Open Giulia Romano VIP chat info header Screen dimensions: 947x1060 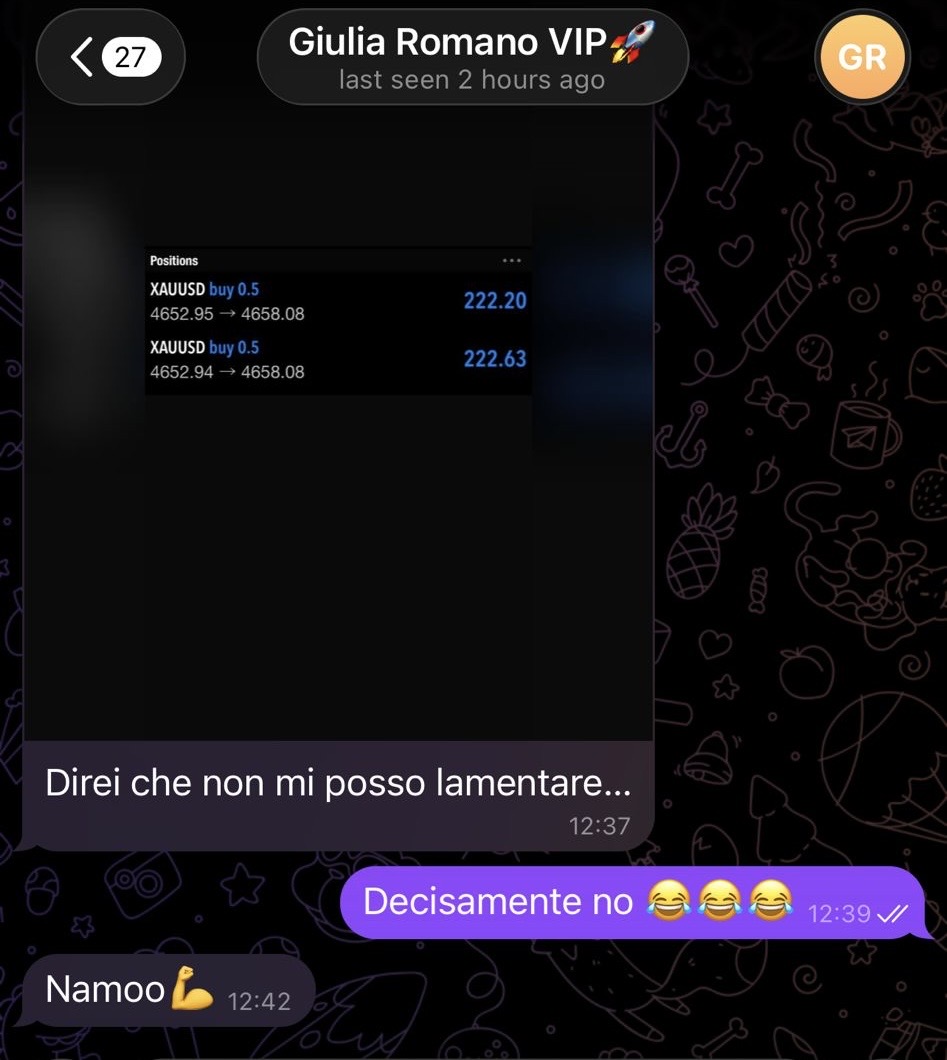[x=472, y=57]
